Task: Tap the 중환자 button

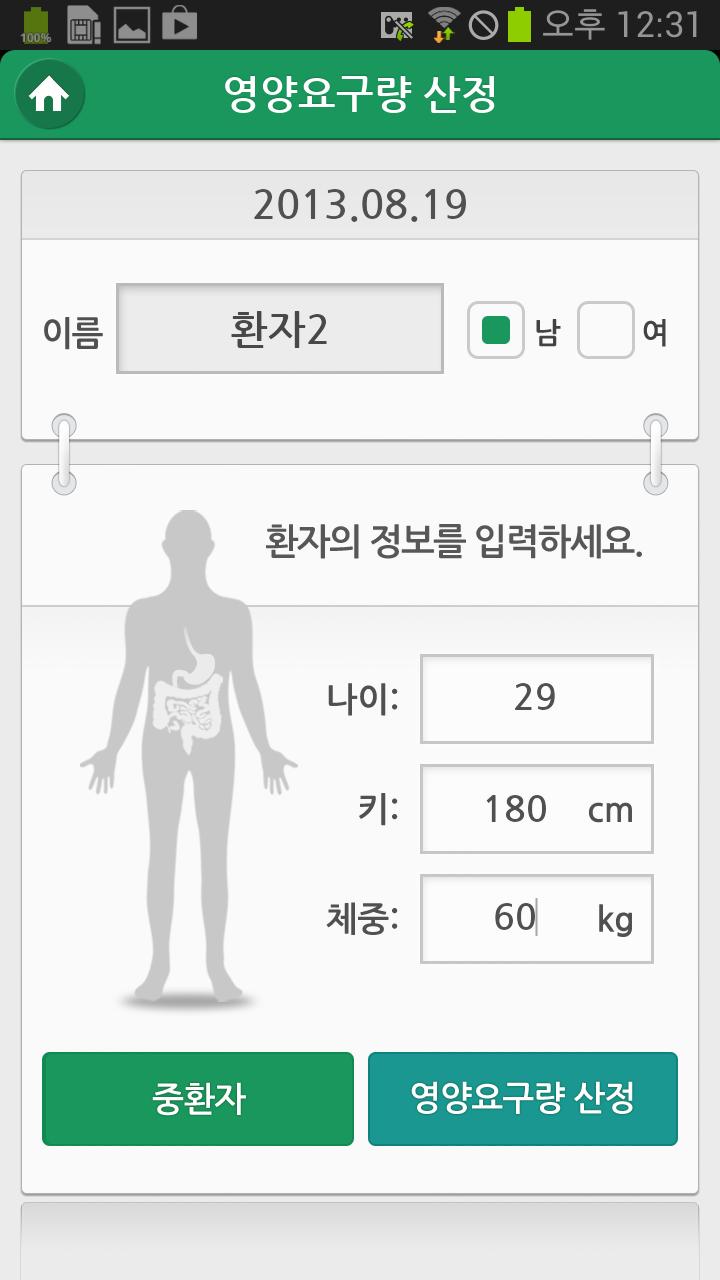Action: [198, 1098]
